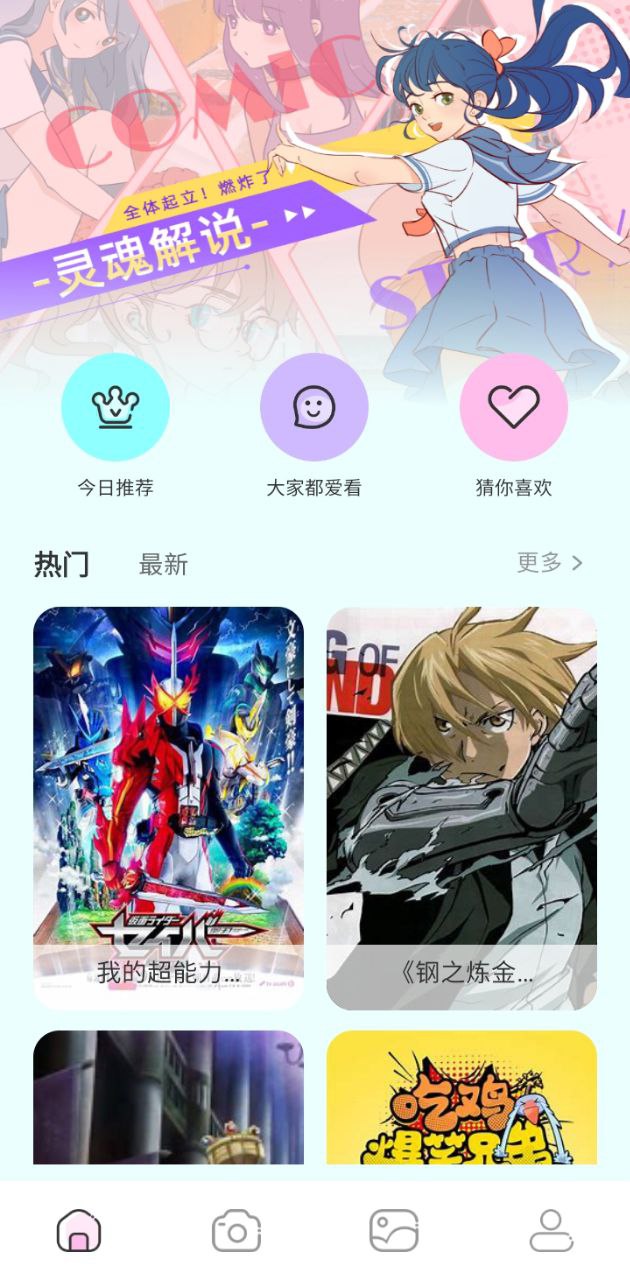Switch to the 热门 tab

[x=61, y=564]
